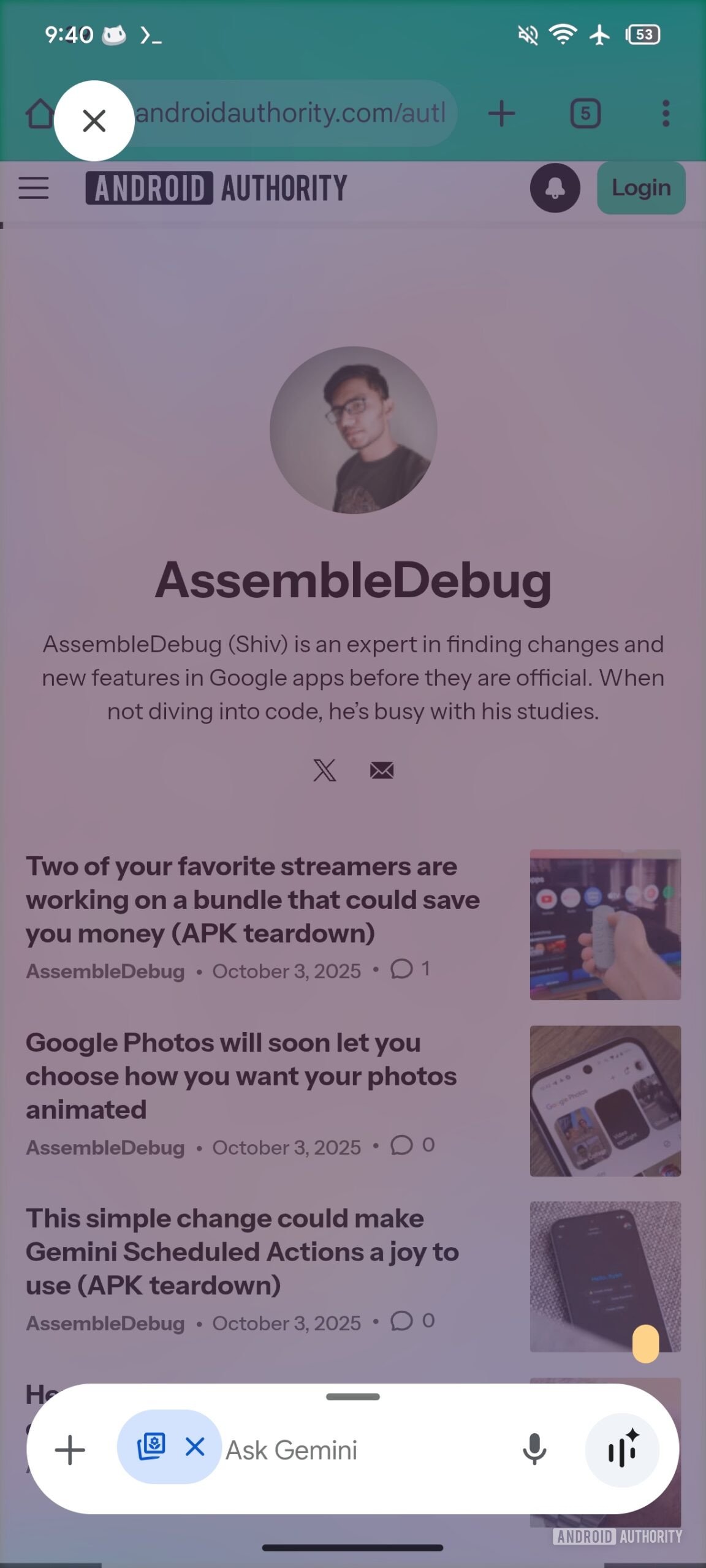Open the Google Photos animated photos article

click(241, 1076)
